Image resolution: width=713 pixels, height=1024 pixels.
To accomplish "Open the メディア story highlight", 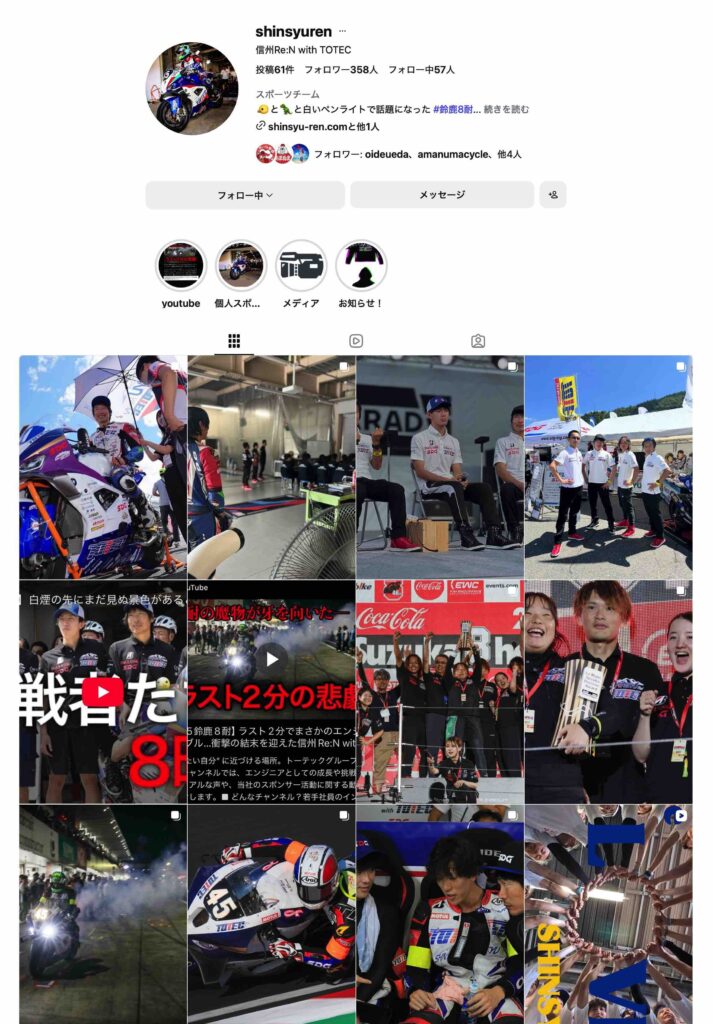I will (301, 266).
